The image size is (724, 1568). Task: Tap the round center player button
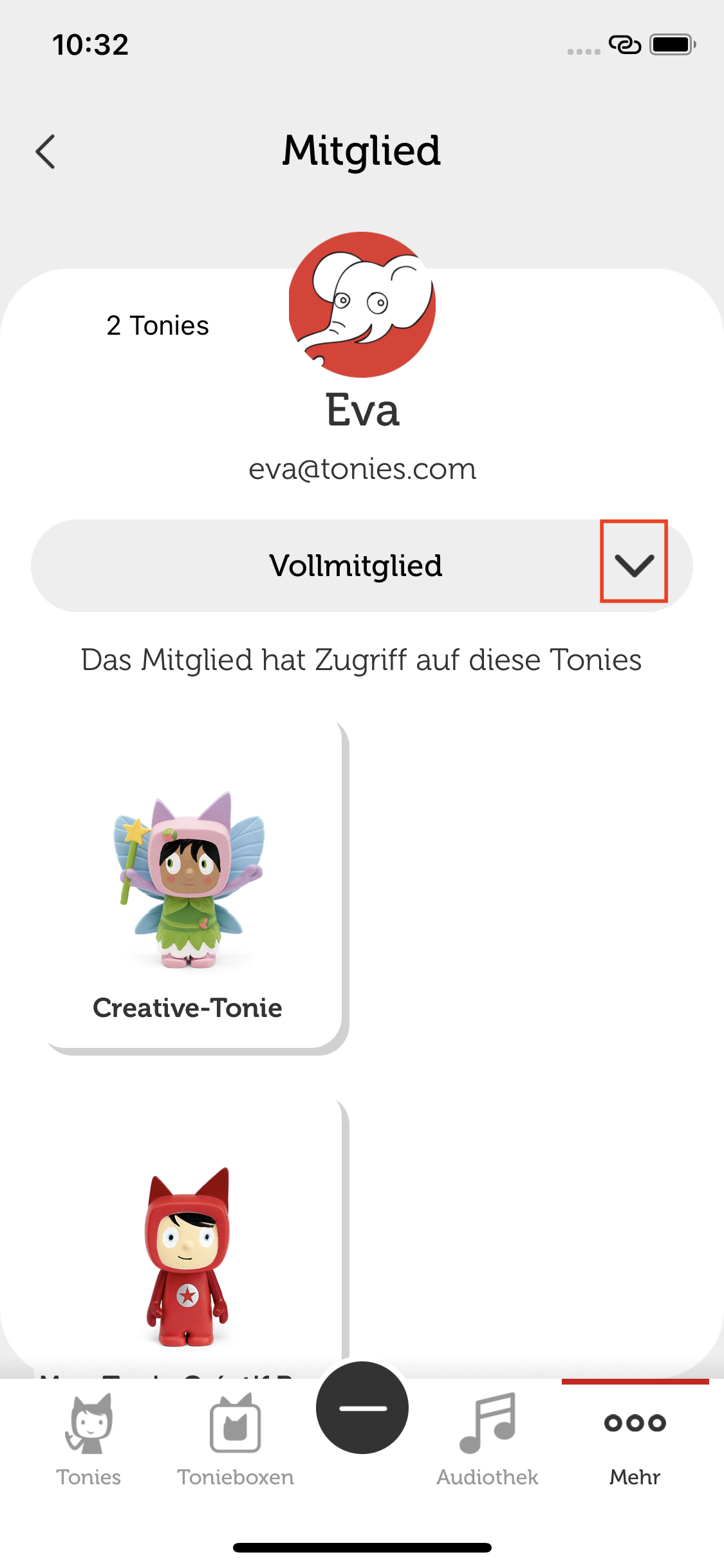362,1408
